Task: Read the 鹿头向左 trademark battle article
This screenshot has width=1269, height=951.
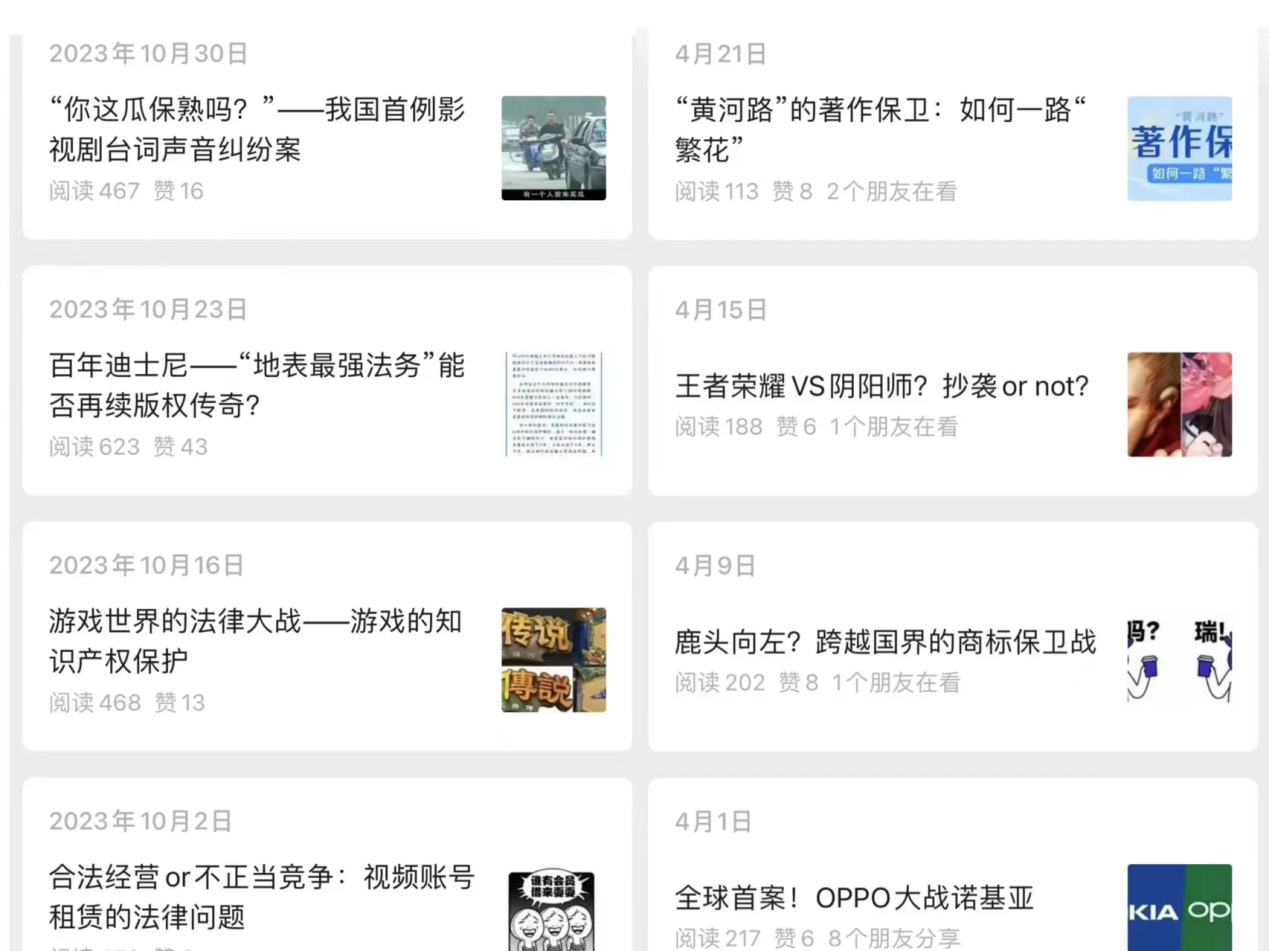Action: [885, 642]
